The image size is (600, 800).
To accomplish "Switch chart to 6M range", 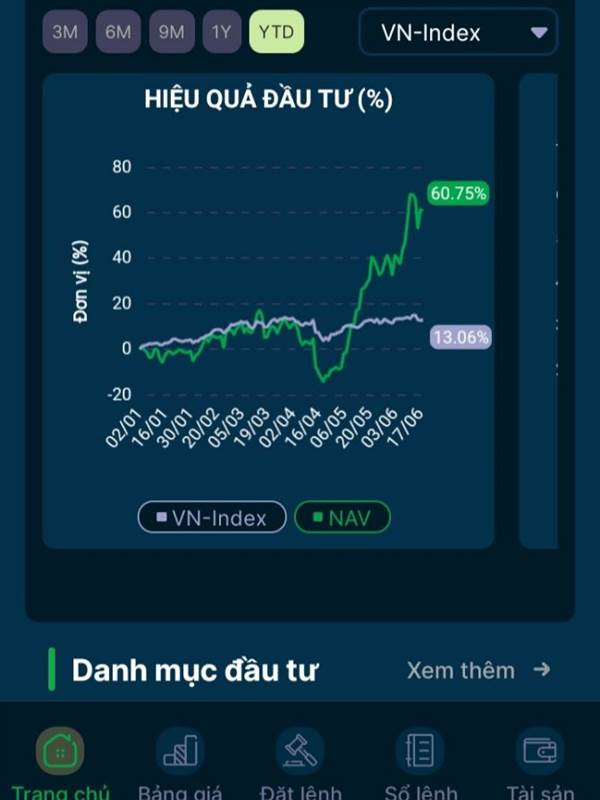I will 118,32.
